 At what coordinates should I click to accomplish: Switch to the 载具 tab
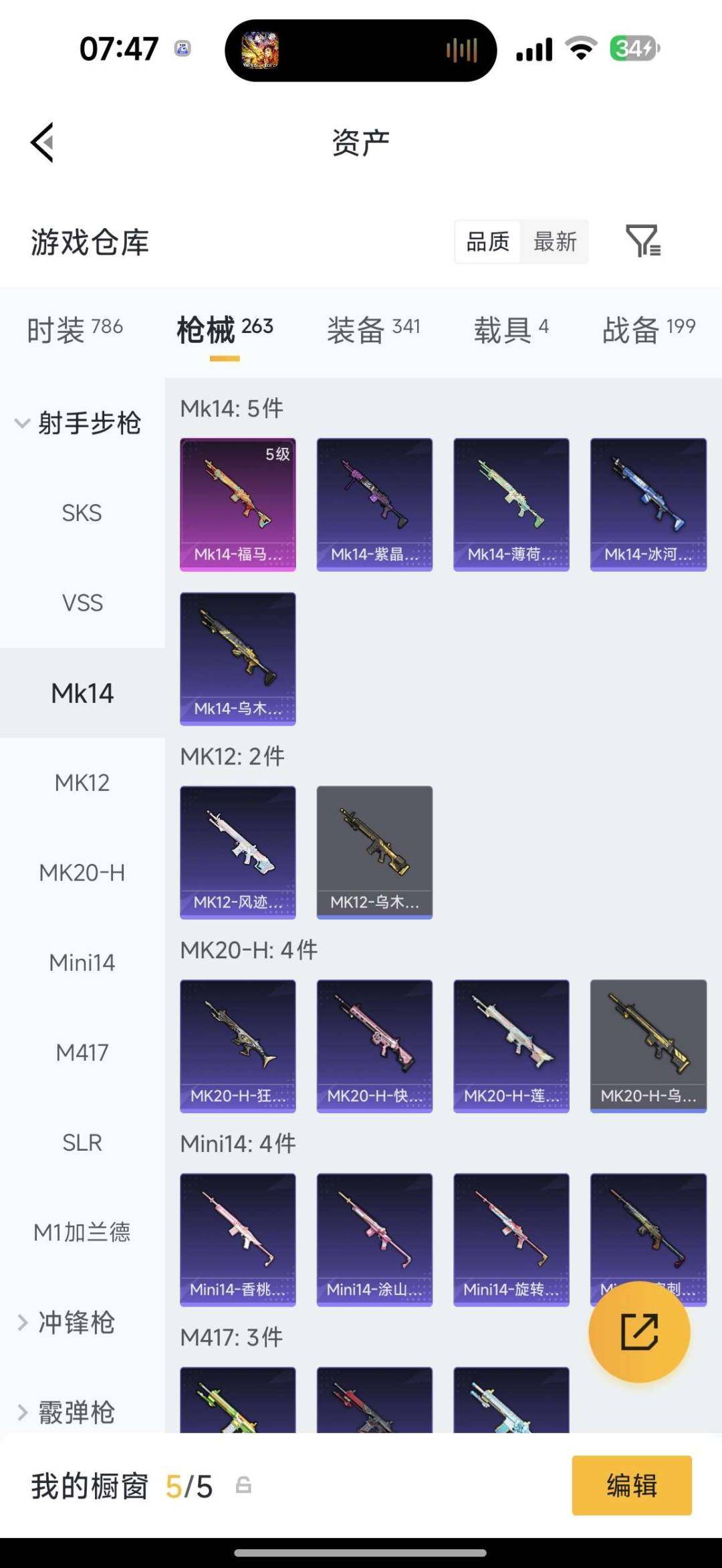(x=511, y=329)
